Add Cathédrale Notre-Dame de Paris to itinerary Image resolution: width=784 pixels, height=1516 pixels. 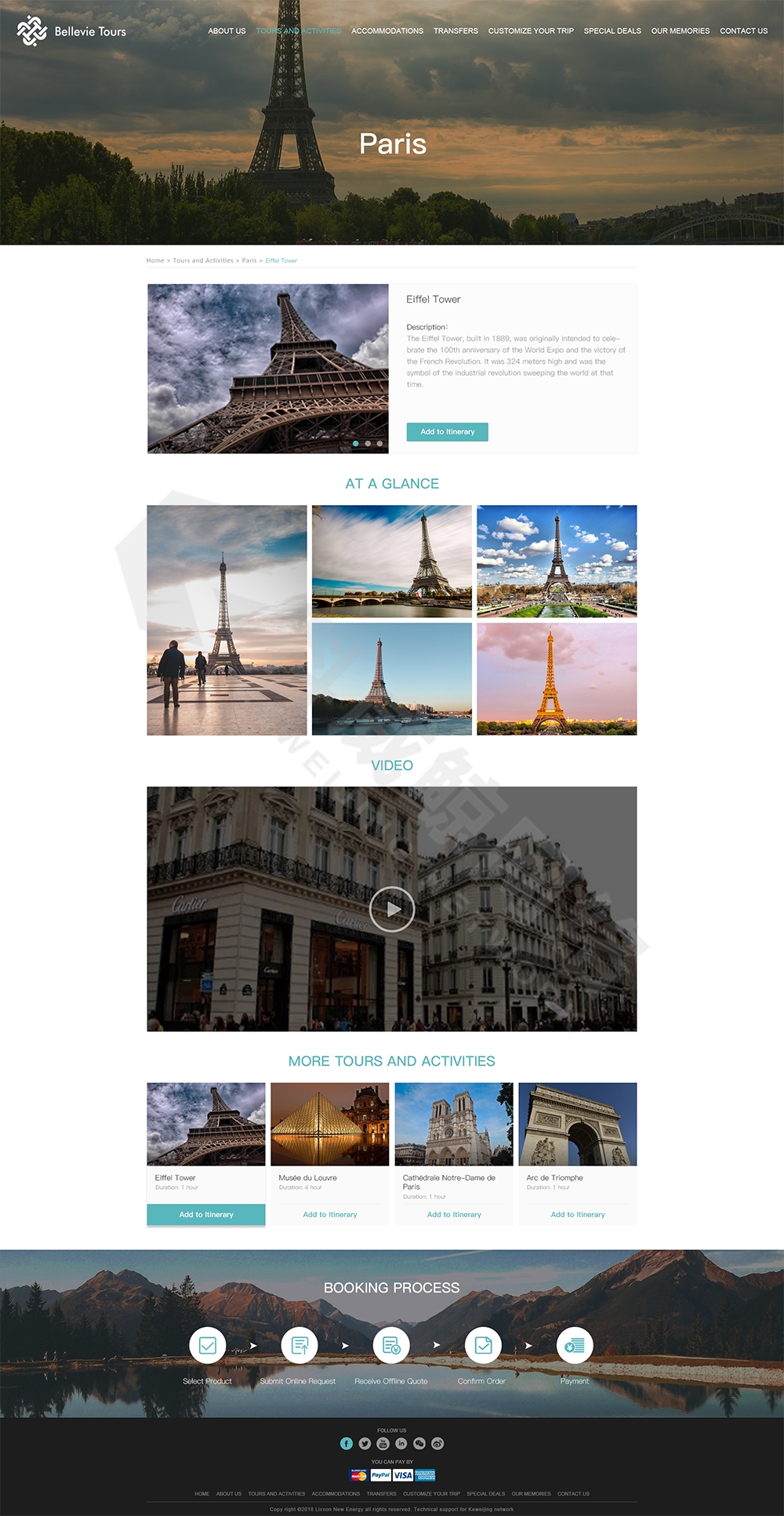click(x=454, y=1215)
